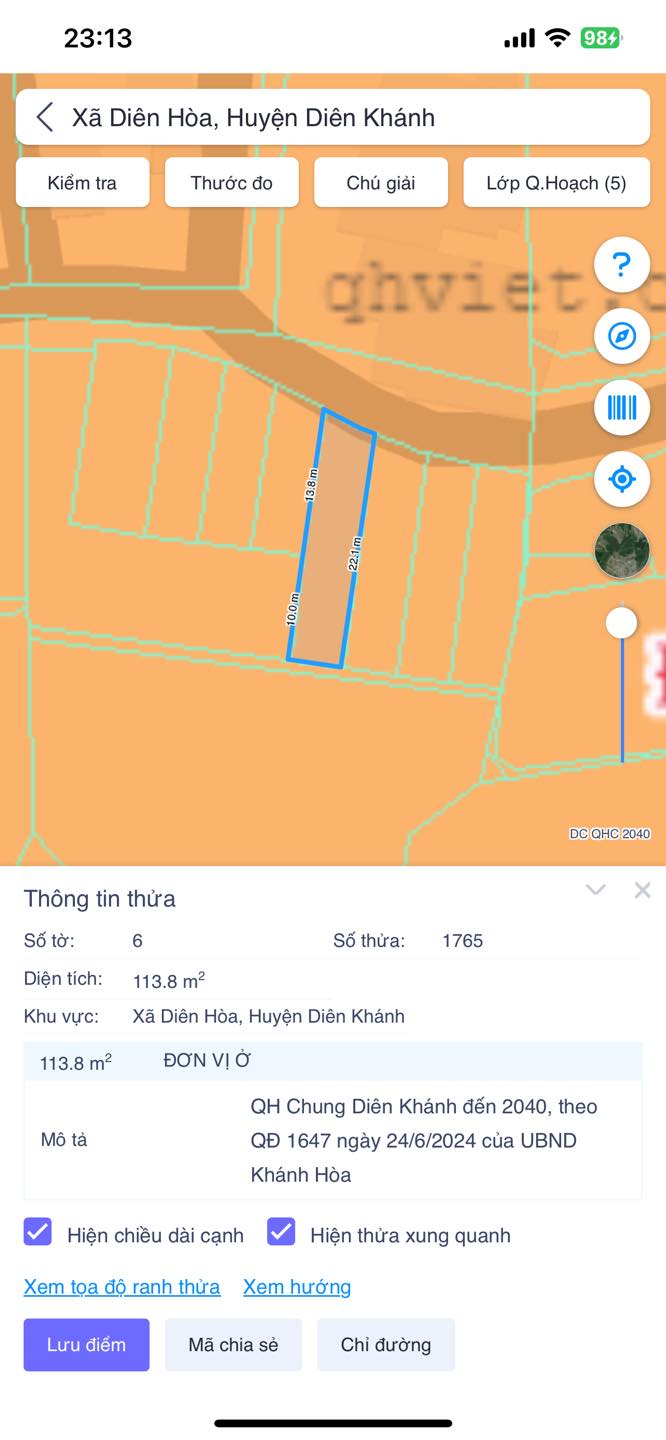Tap the striped barcode-style map icon
This screenshot has height=1440, width=666.
click(x=622, y=407)
